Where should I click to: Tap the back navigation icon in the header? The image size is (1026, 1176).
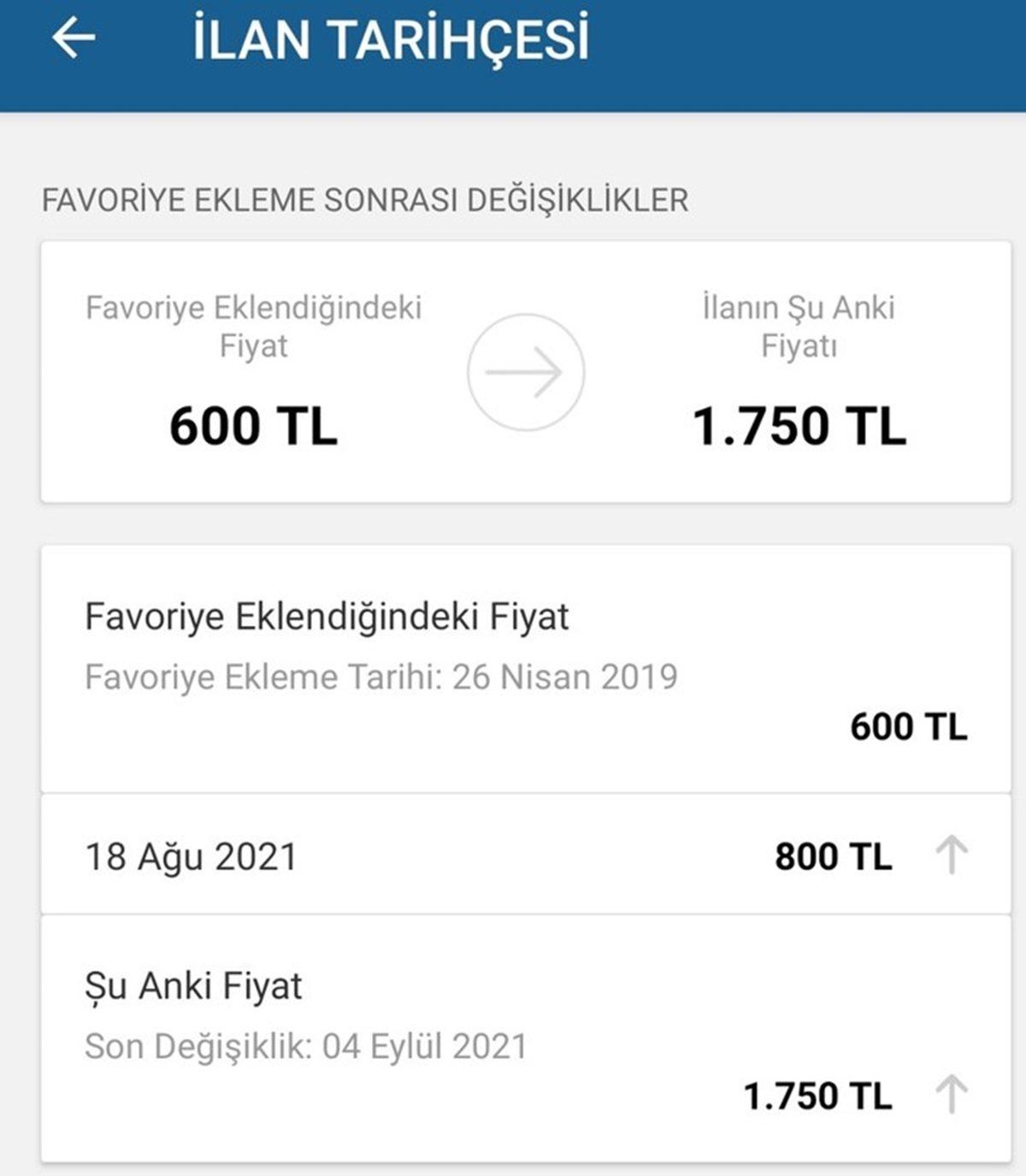73,38
